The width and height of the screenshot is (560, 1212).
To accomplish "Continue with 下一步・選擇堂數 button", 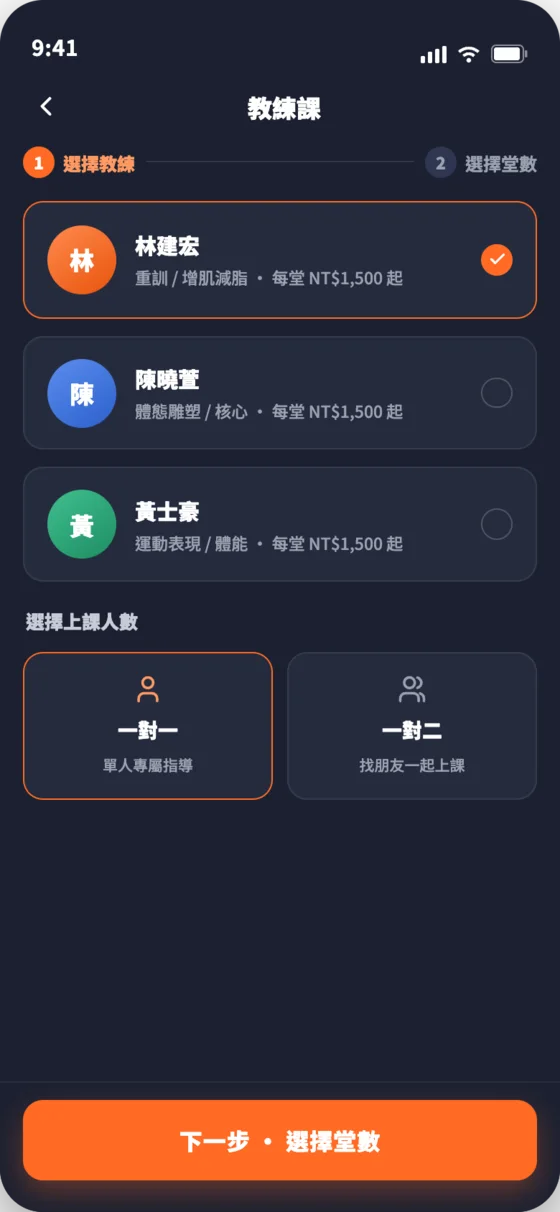I will click(x=280, y=1141).
